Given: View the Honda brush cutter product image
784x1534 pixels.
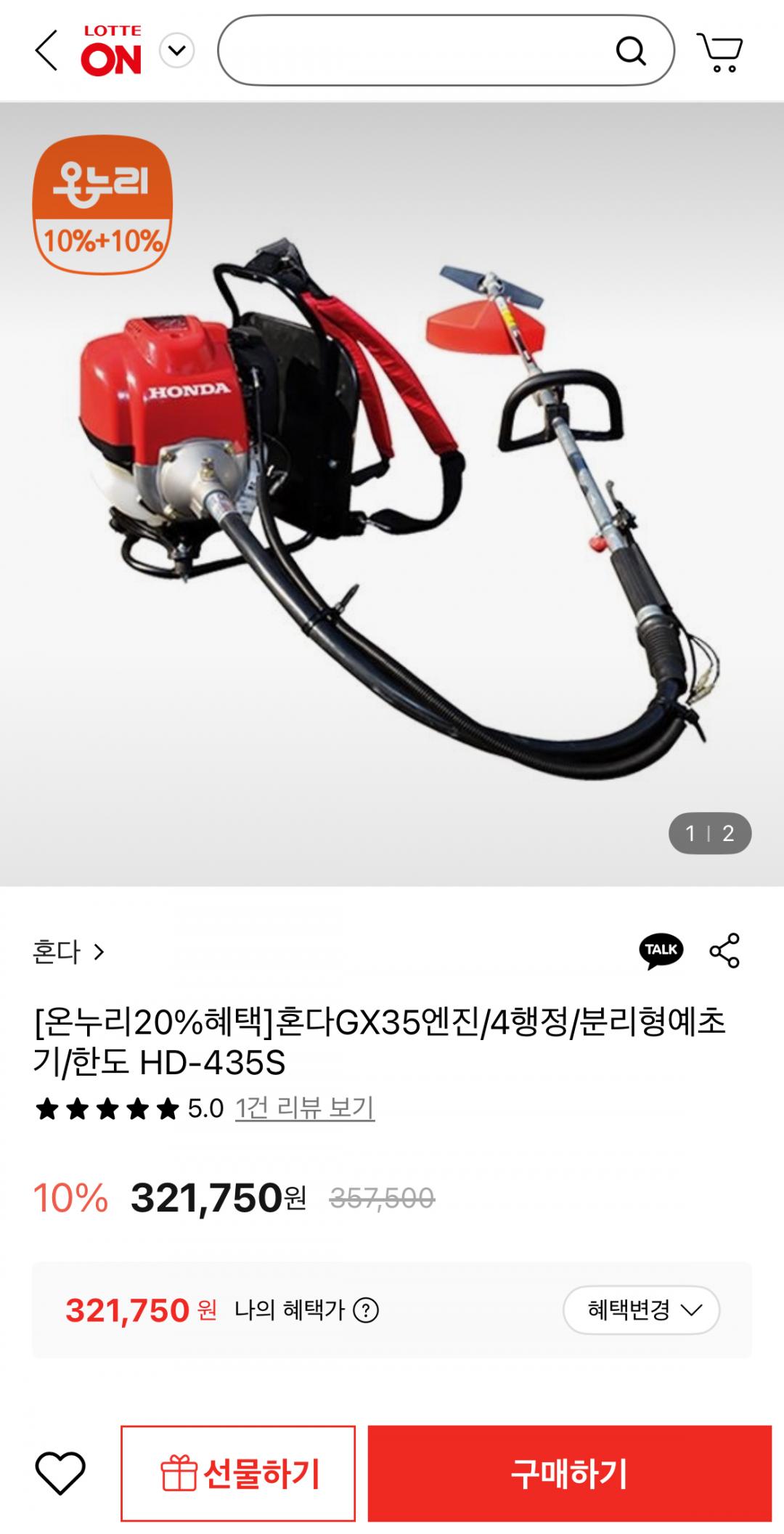Looking at the screenshot, I should [392, 494].
